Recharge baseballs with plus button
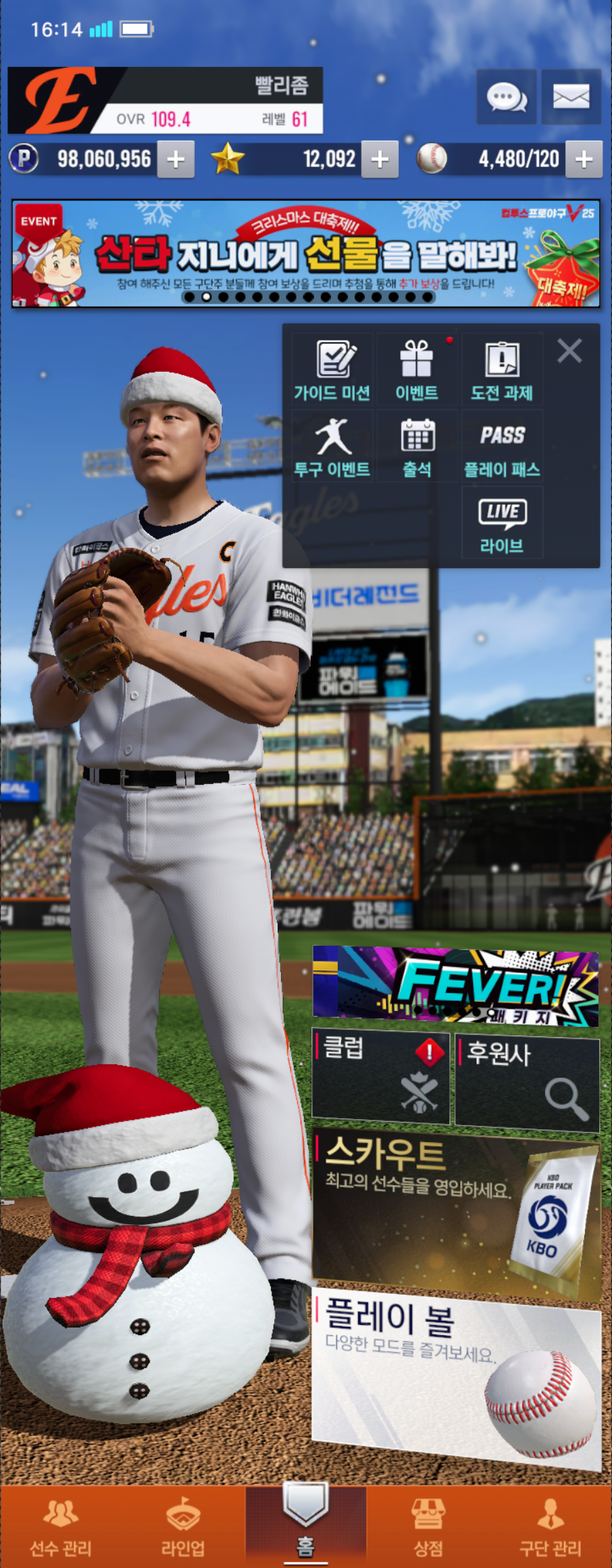This screenshot has width=612, height=1568. tap(584, 160)
